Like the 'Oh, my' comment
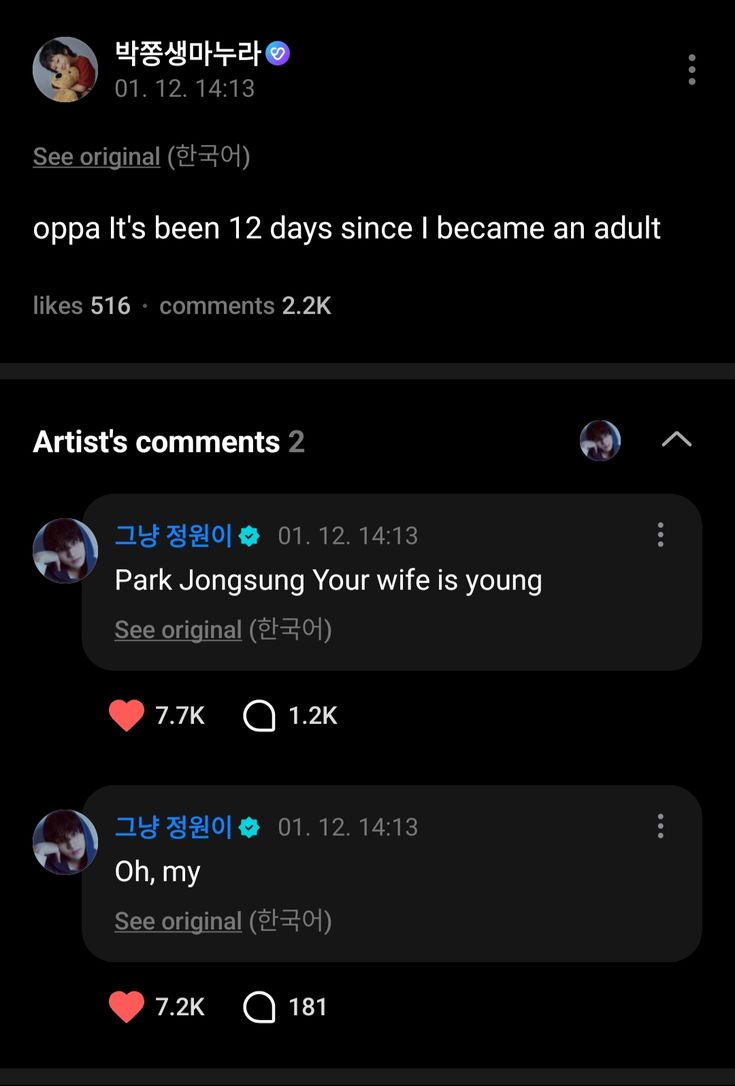The image size is (735, 1086). pyautogui.click(x=126, y=1007)
